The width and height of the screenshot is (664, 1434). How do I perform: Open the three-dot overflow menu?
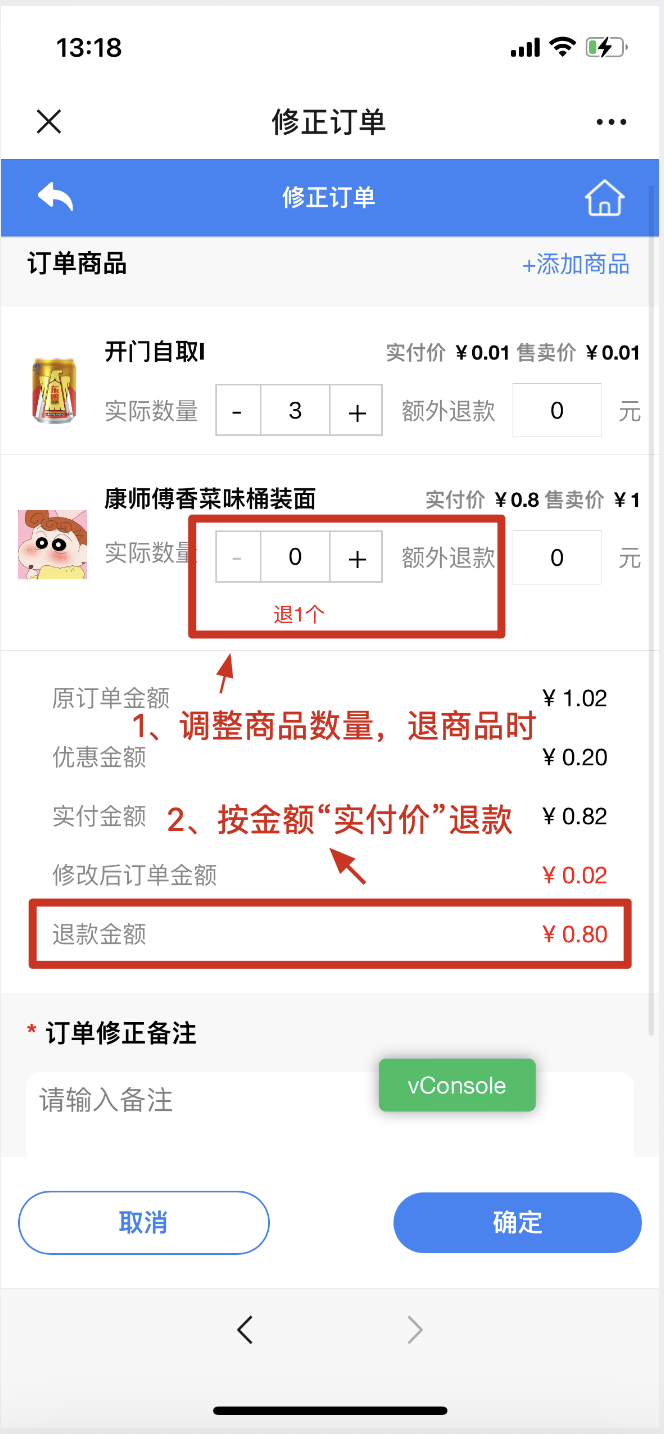[x=611, y=122]
